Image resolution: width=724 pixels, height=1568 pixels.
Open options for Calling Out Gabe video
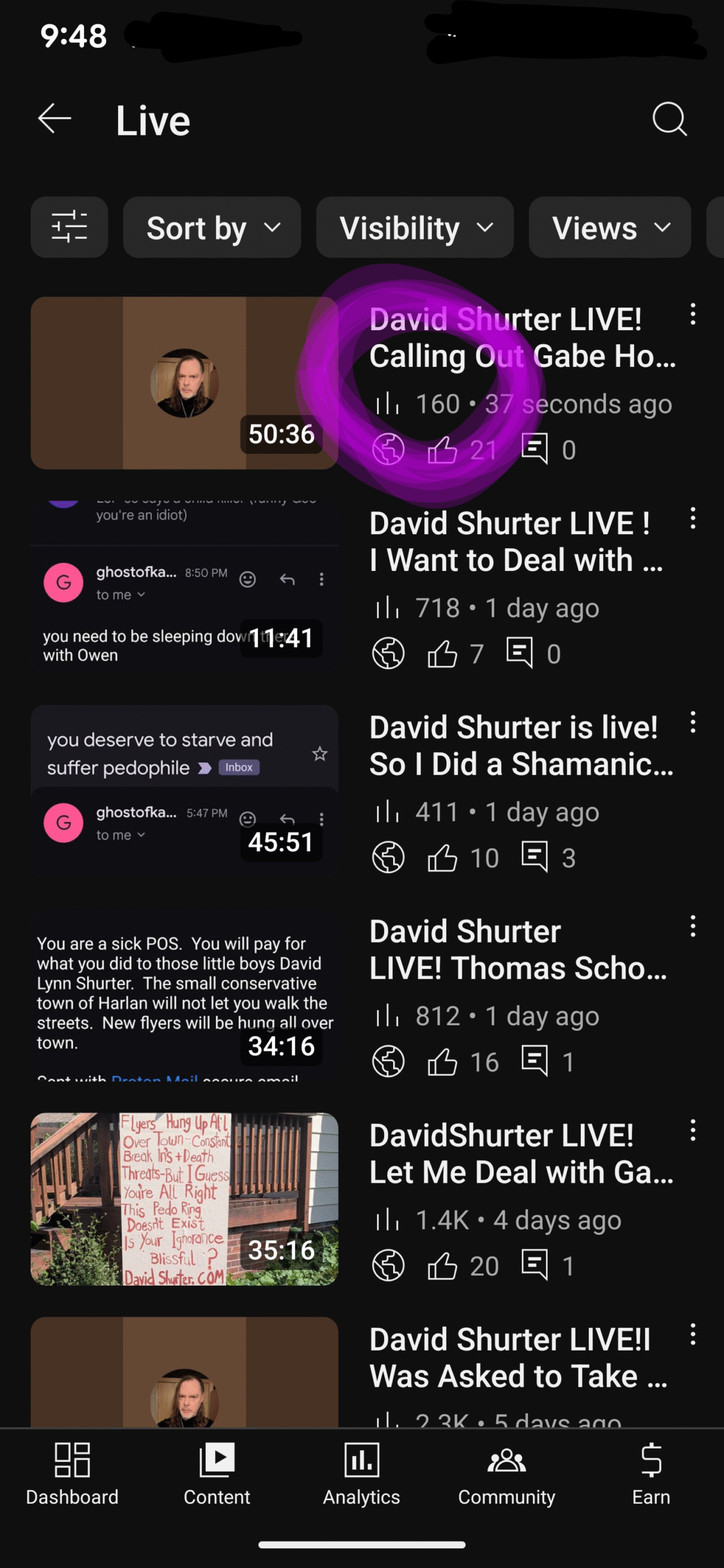point(693,314)
